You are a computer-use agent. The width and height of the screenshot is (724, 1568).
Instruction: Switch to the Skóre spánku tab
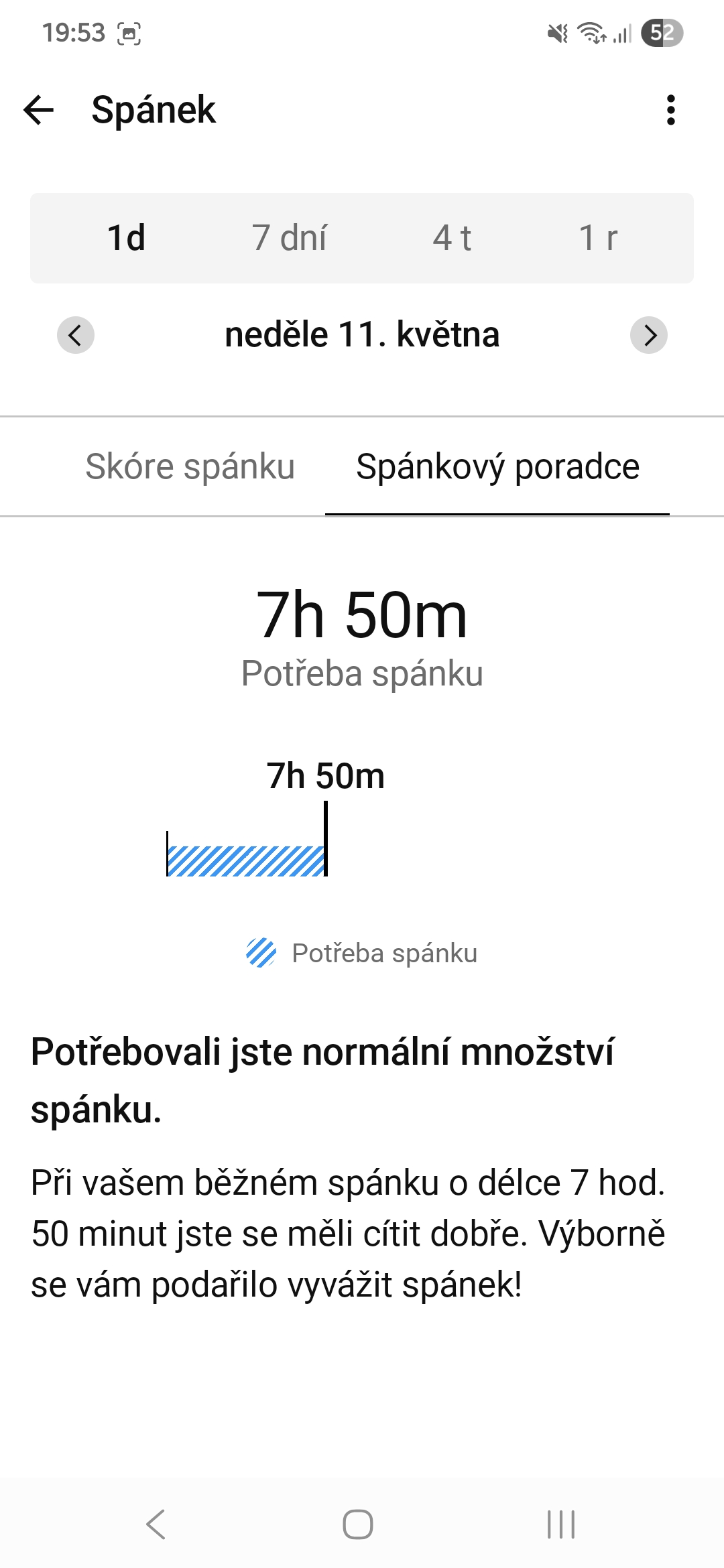[x=190, y=466]
